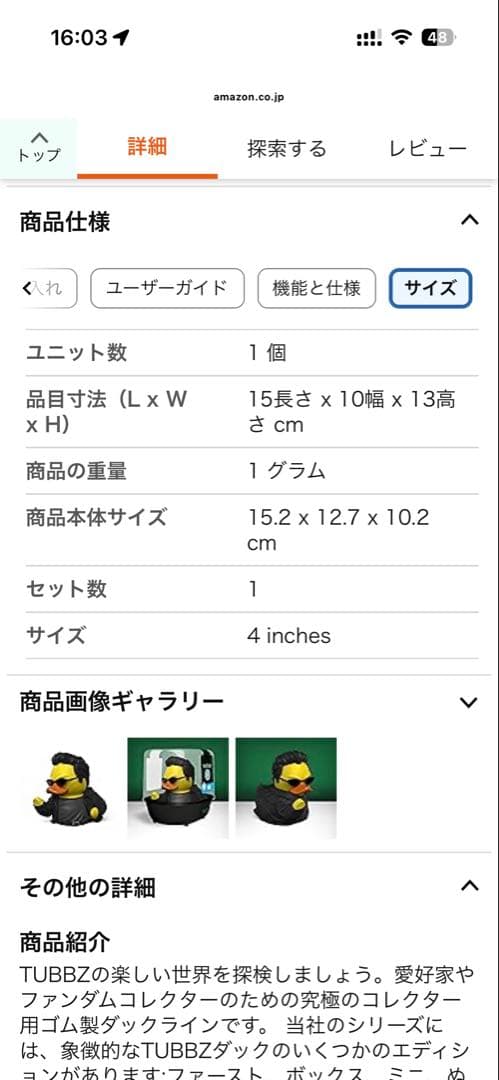
Task: Open the amazon.co.jp address bar
Action: click(x=249, y=97)
